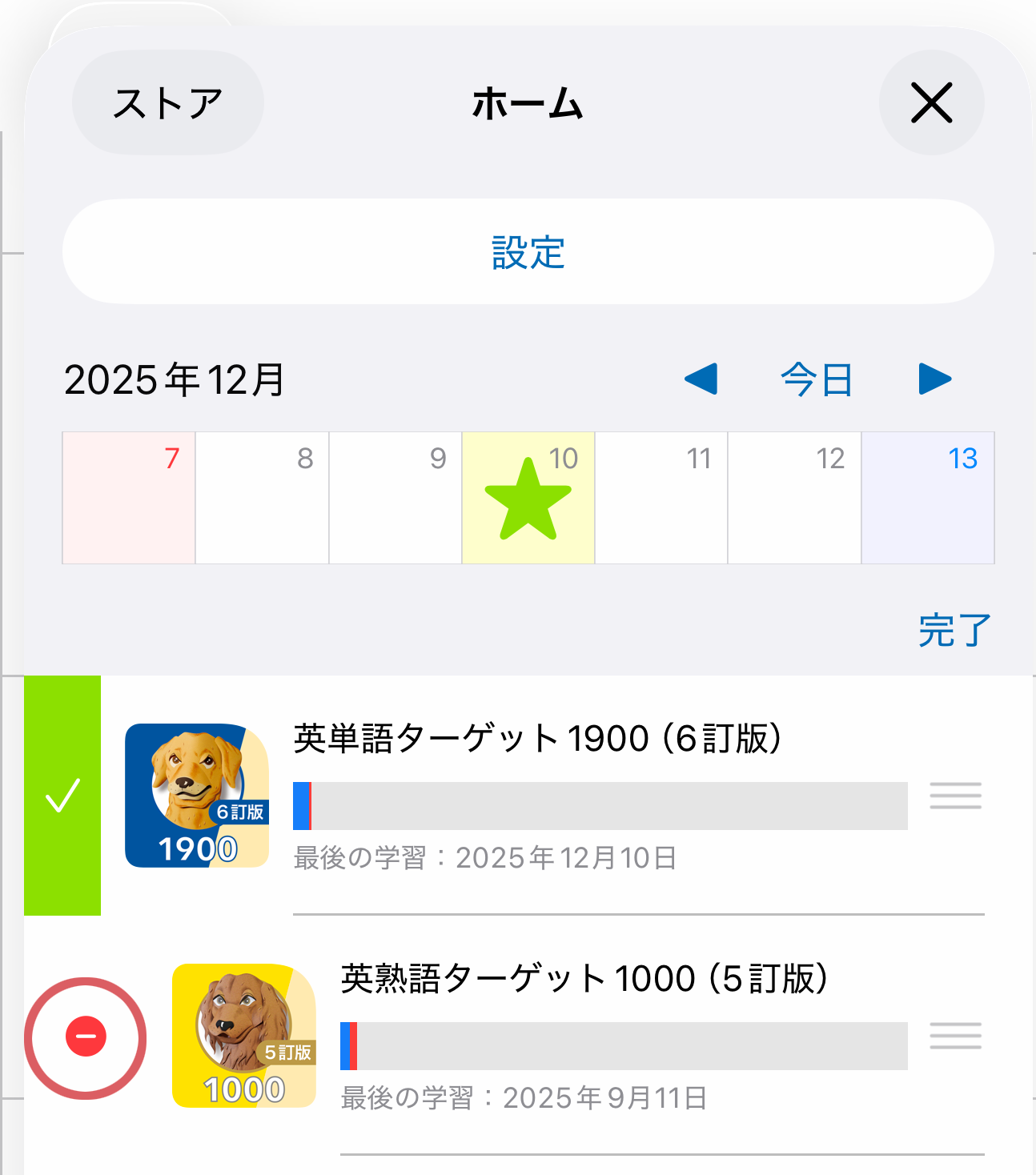This screenshot has width=1036, height=1175.
Task: Switch to the ストア tab
Action: click(x=166, y=102)
